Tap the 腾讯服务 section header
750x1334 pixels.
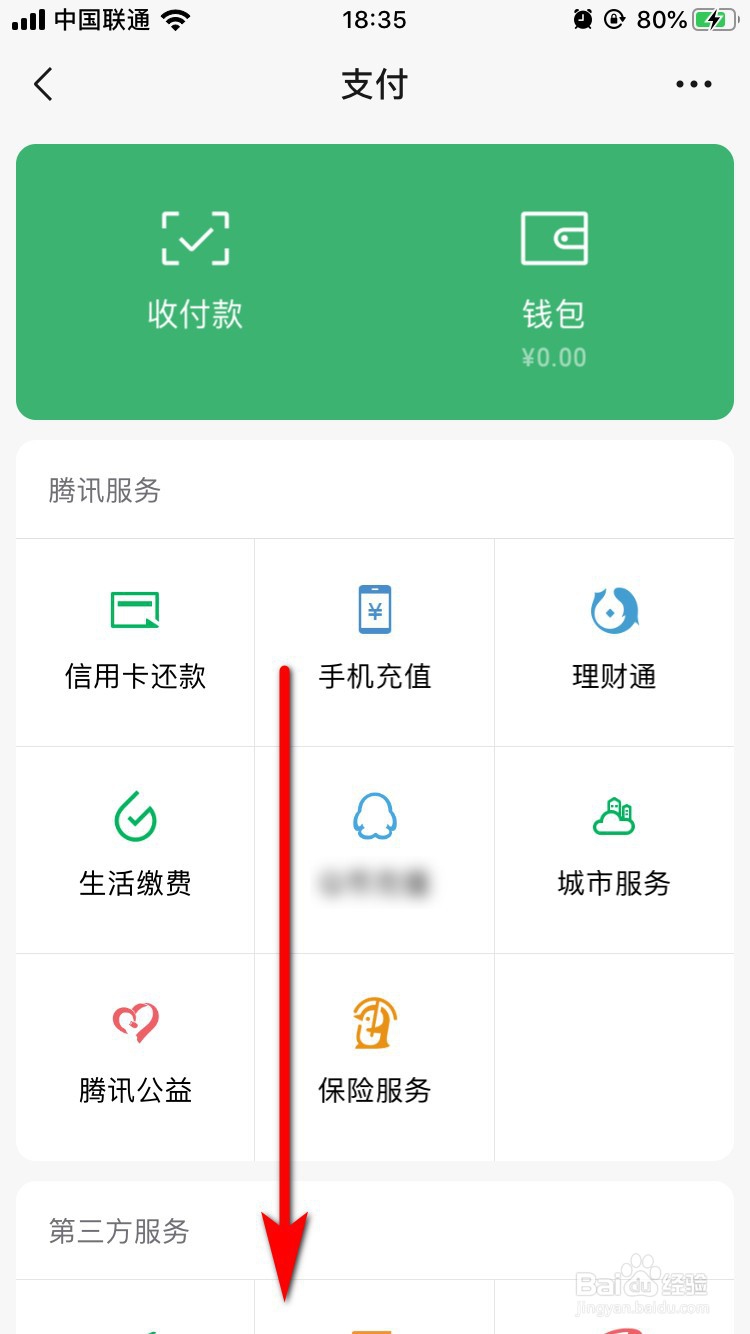[104, 490]
